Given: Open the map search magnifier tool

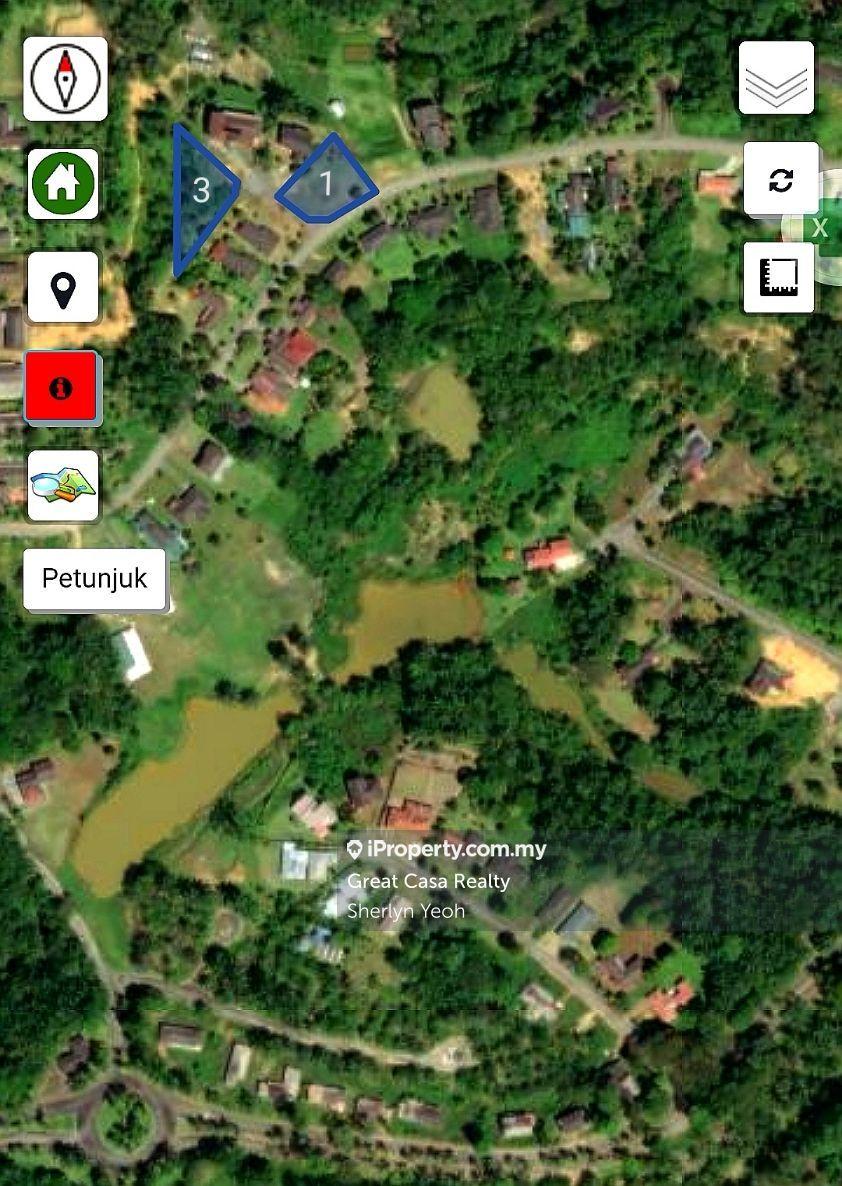Looking at the screenshot, I should 63,485.
